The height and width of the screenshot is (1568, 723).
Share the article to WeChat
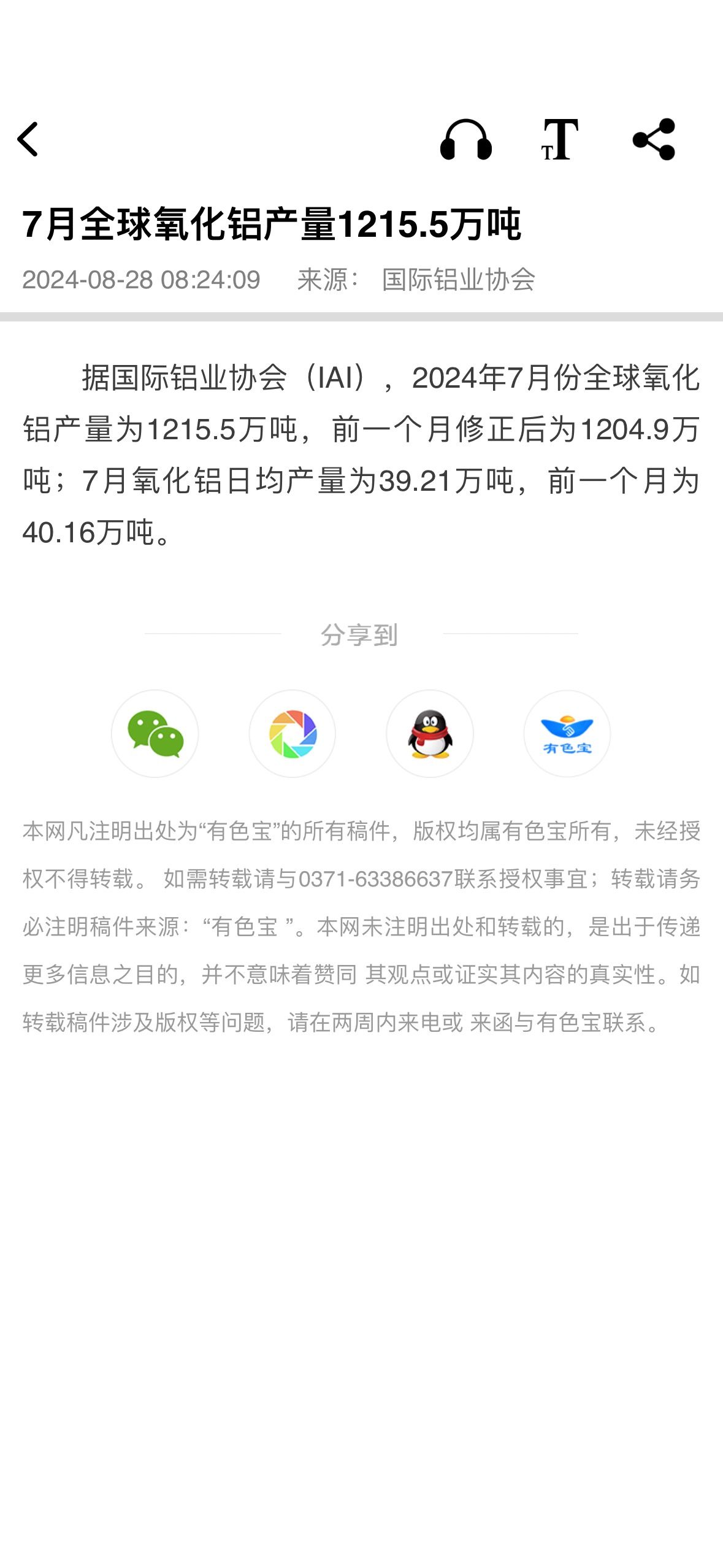point(155,734)
